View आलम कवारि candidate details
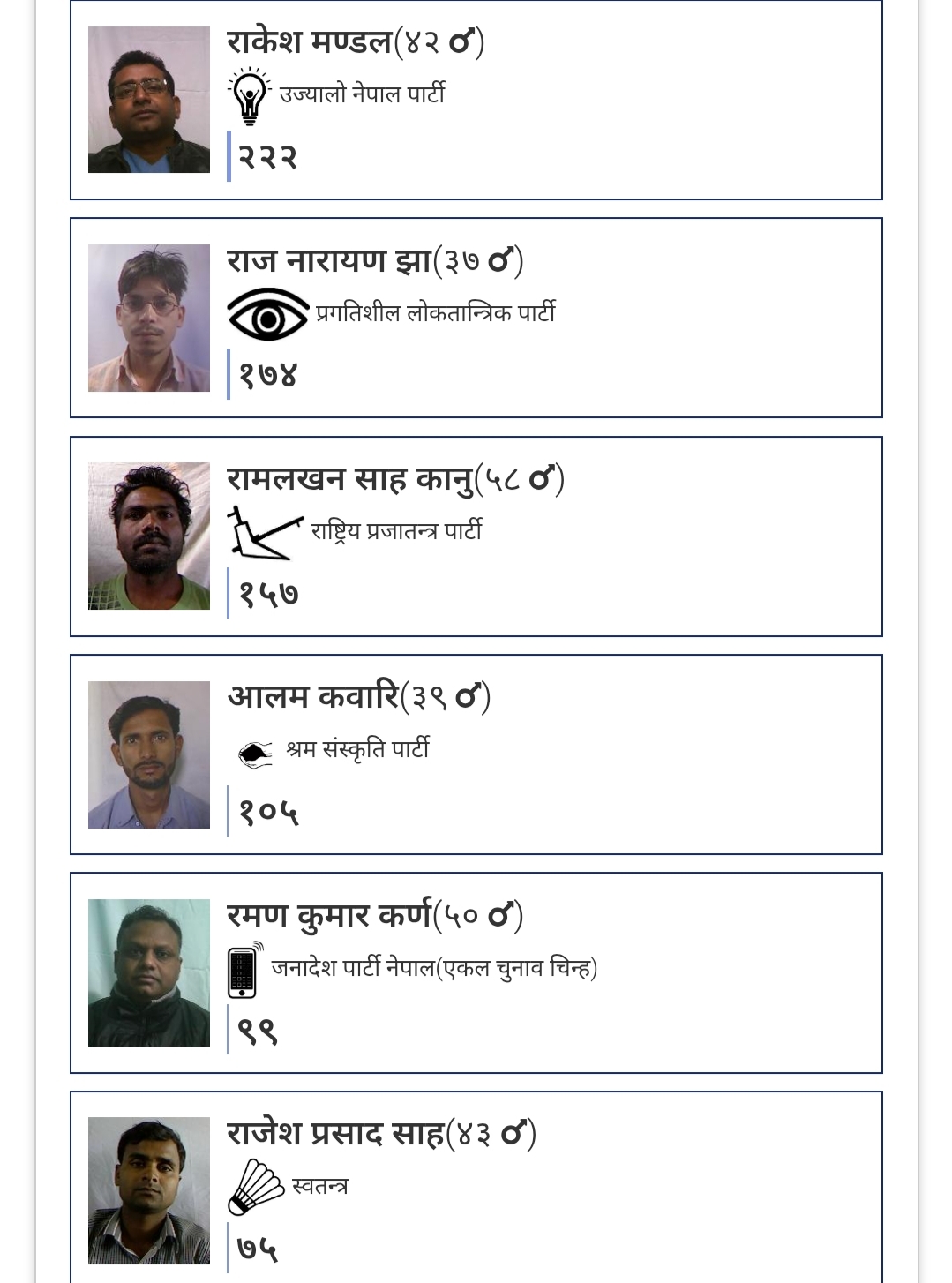Image resolution: width=952 pixels, height=1283 pixels. [x=476, y=754]
